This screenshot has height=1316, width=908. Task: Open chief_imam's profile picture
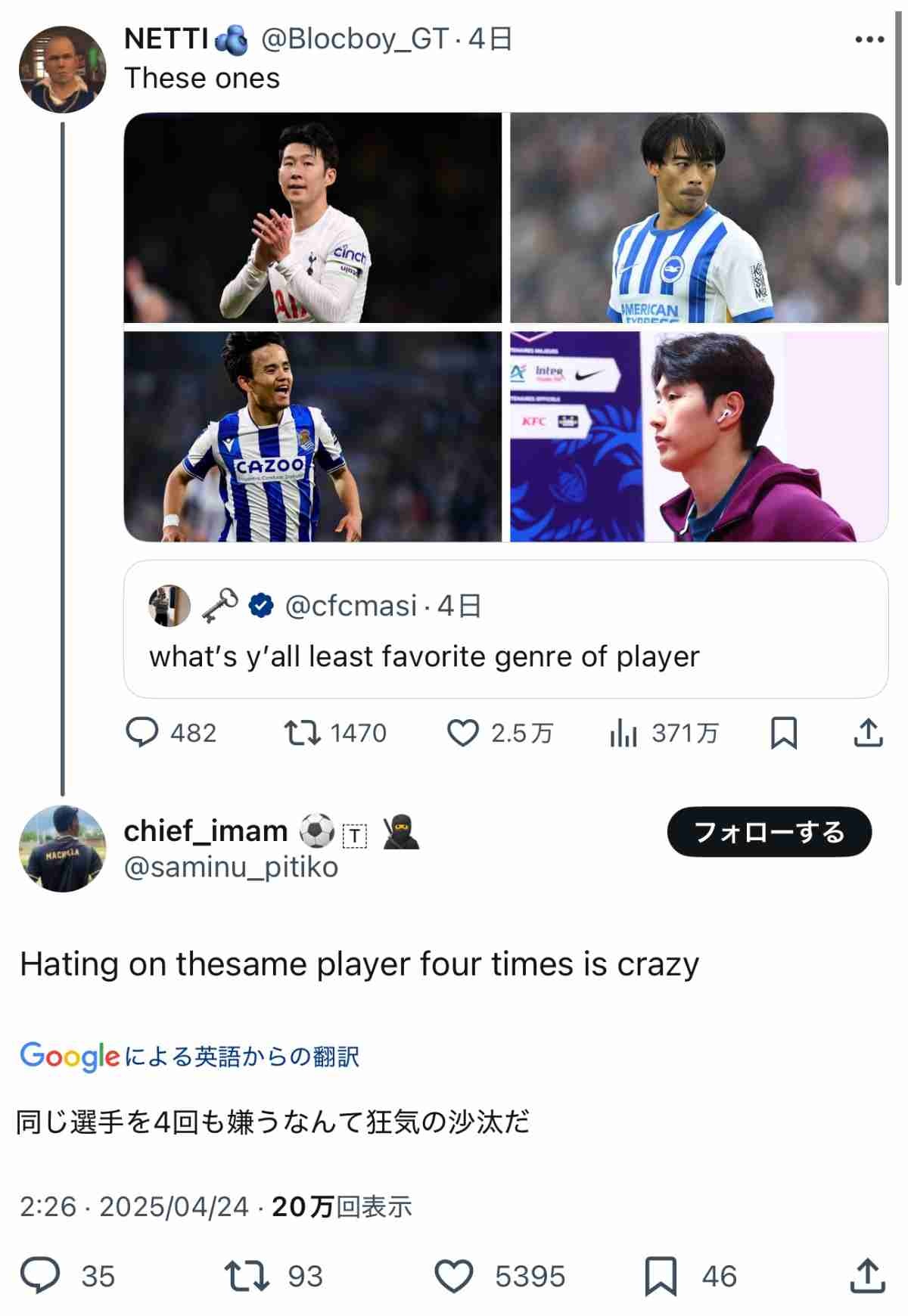(62, 849)
